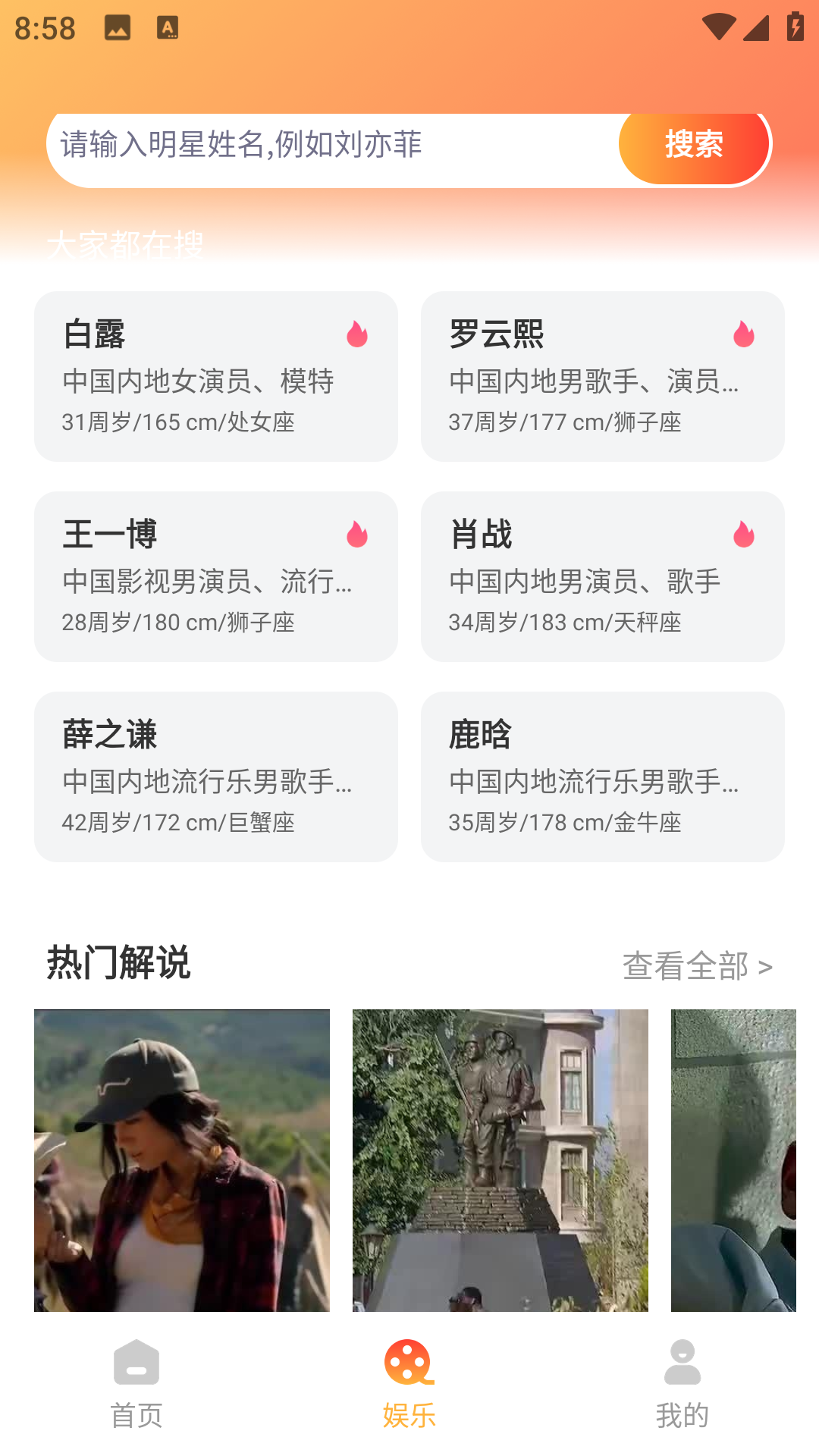This screenshot has width=819, height=1456.
Task: Click the fire icon beside 罗云熙
Action: [x=744, y=334]
